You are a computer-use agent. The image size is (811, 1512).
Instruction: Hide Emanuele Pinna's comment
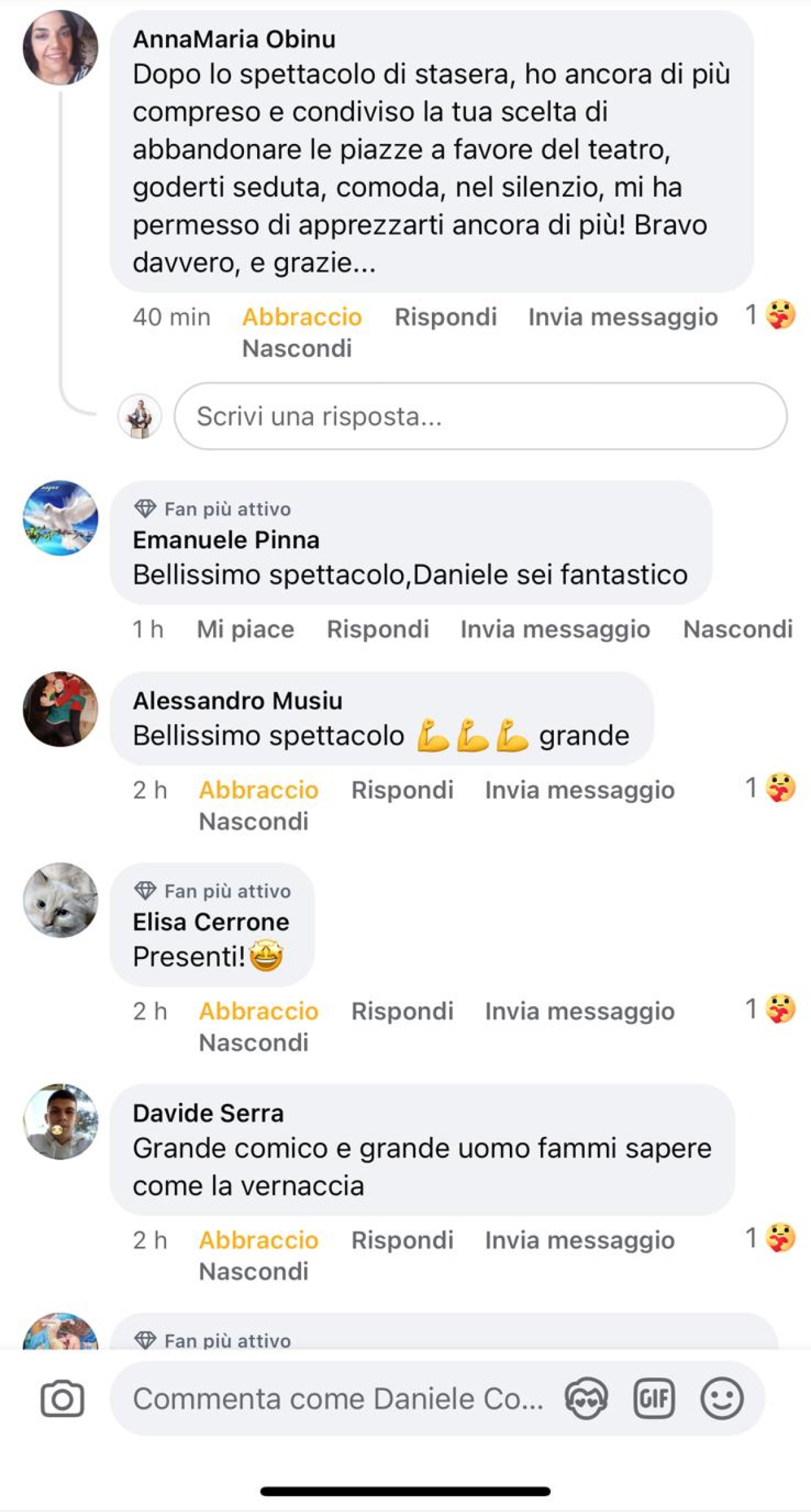tap(737, 629)
